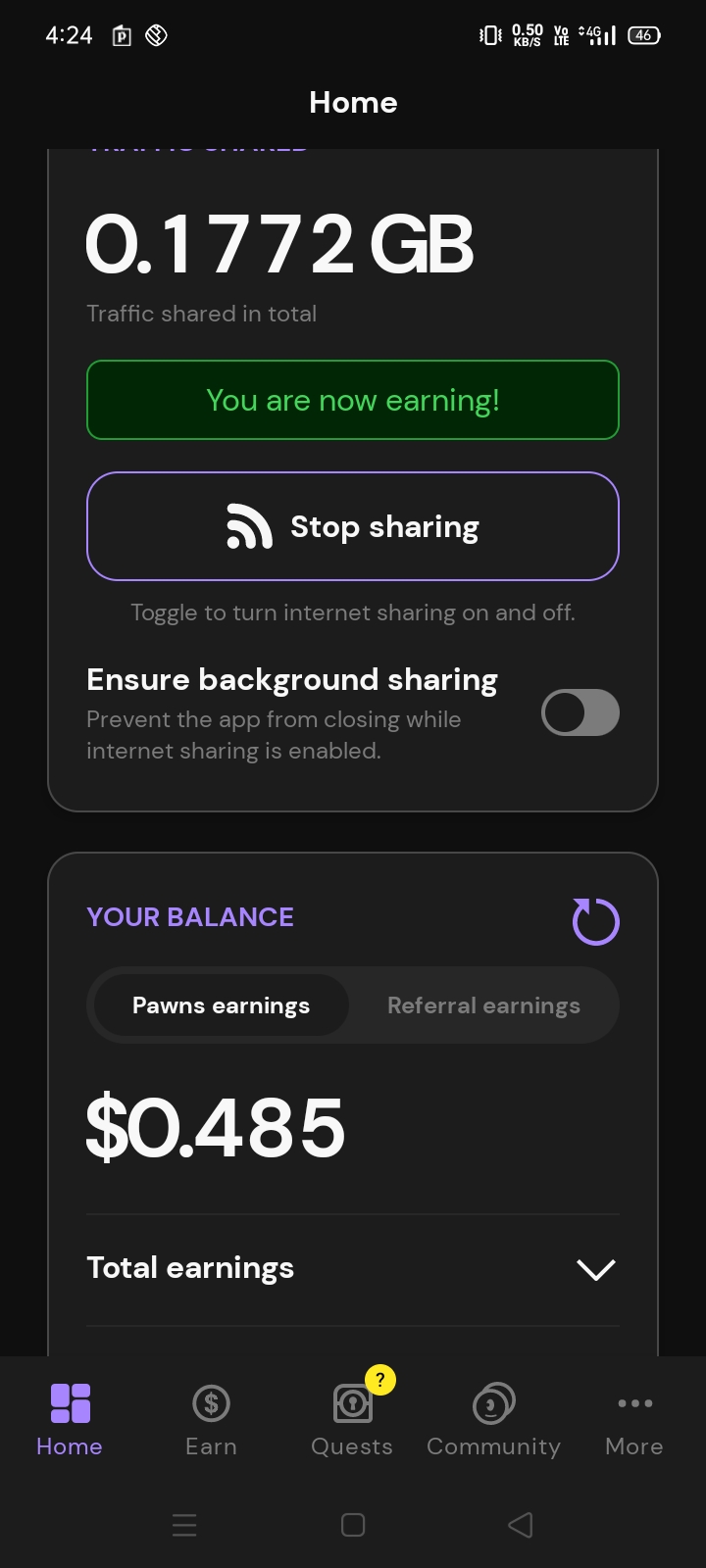
Task: Enable the Ensure background sharing switch
Action: pos(580,712)
